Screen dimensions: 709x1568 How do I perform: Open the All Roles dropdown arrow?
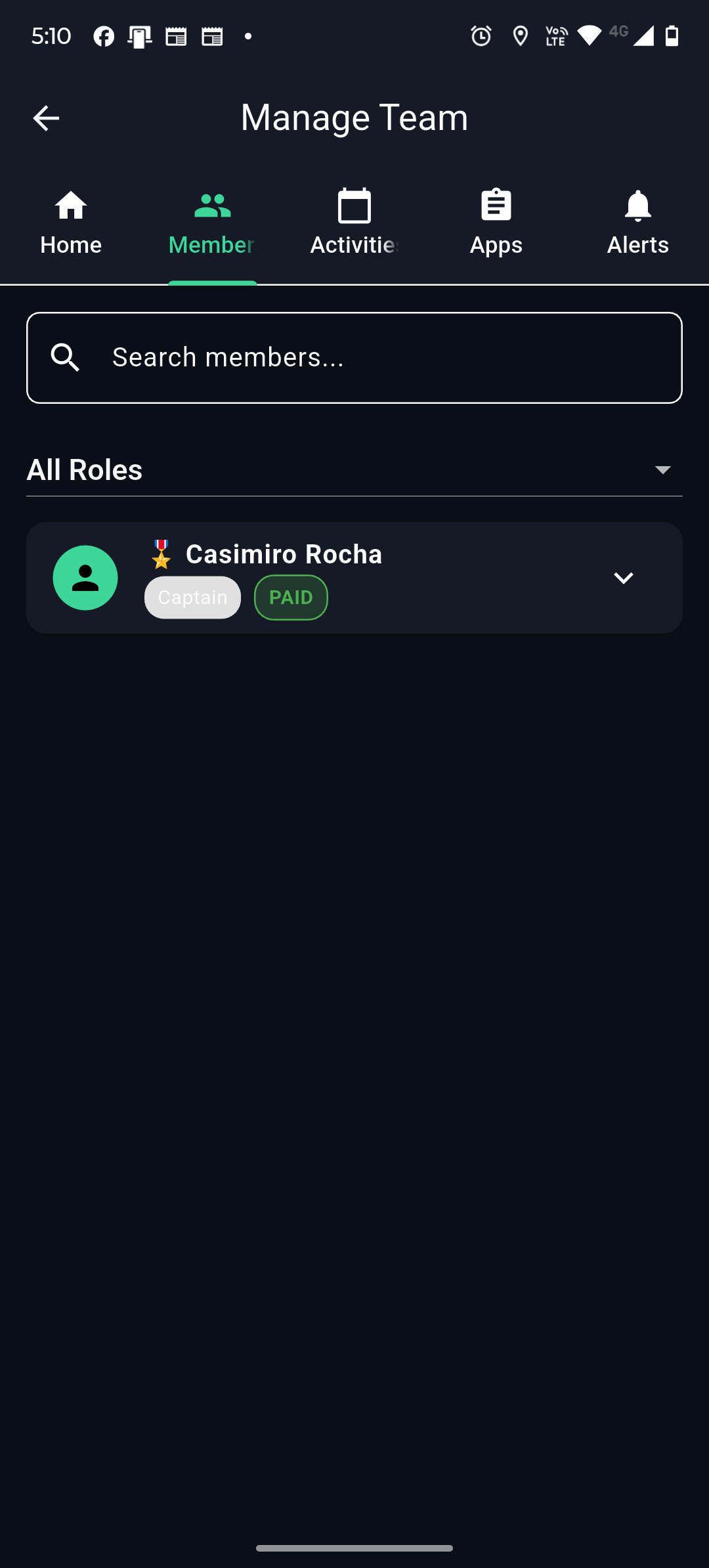click(662, 469)
